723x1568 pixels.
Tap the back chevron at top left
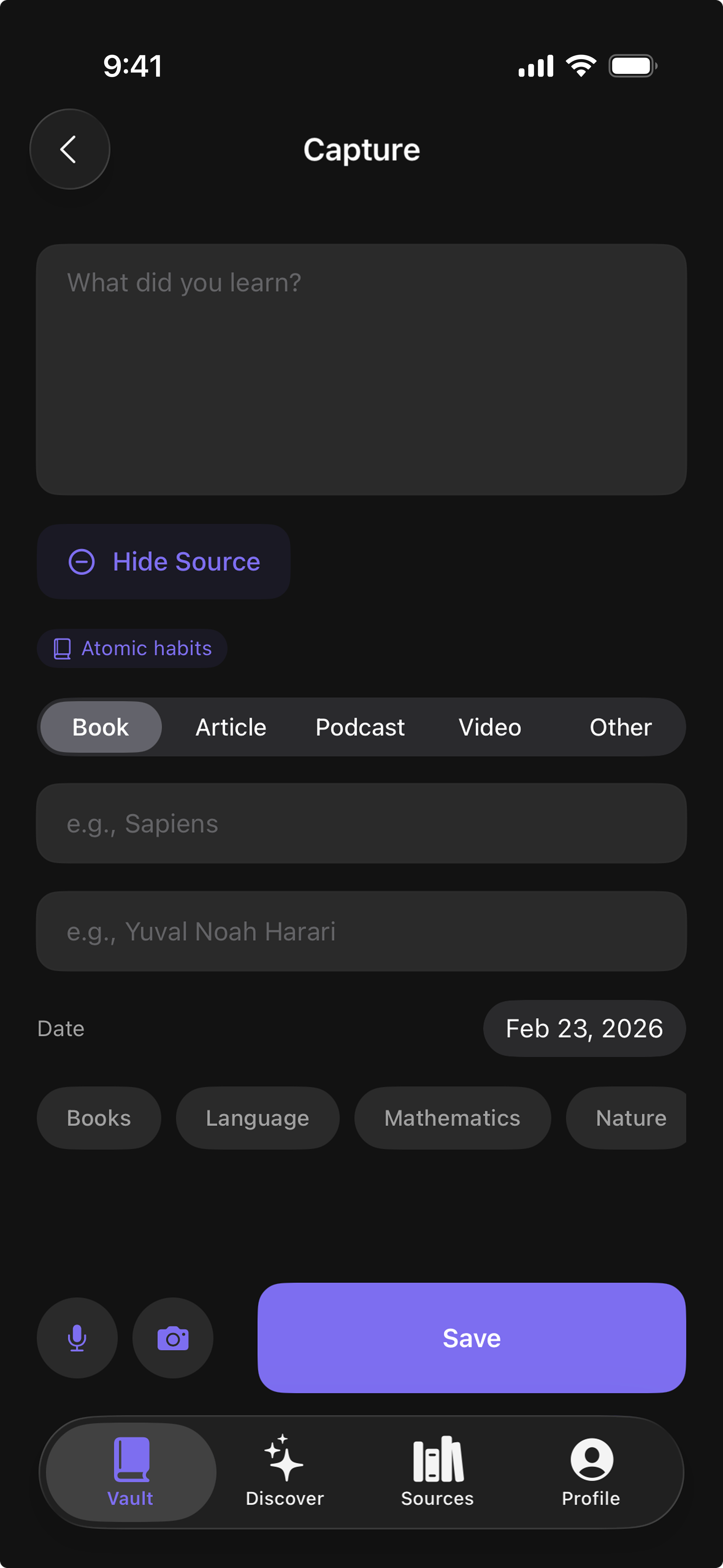tap(69, 149)
